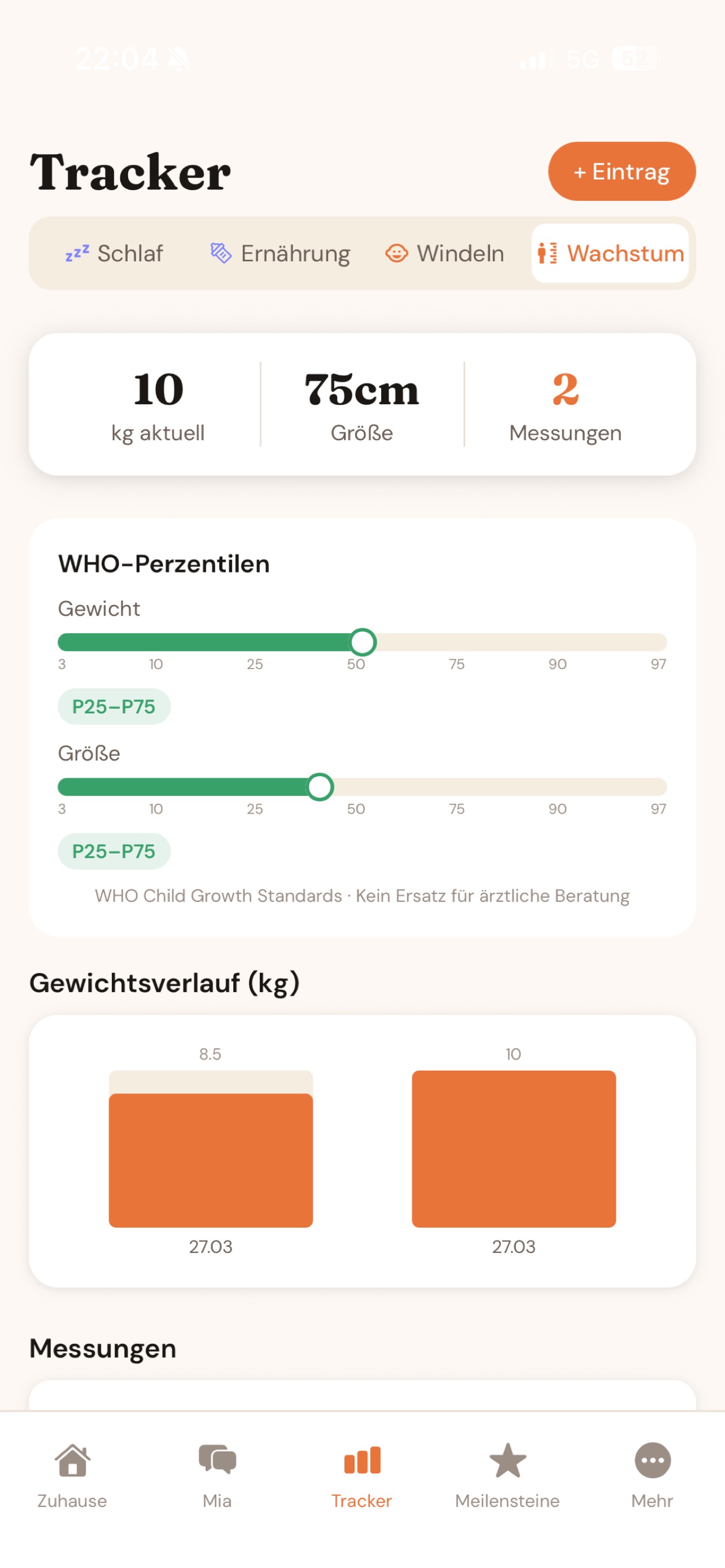Go to Zuhause in bottom navigation
Screen dimensions: 725x1568
72,1474
